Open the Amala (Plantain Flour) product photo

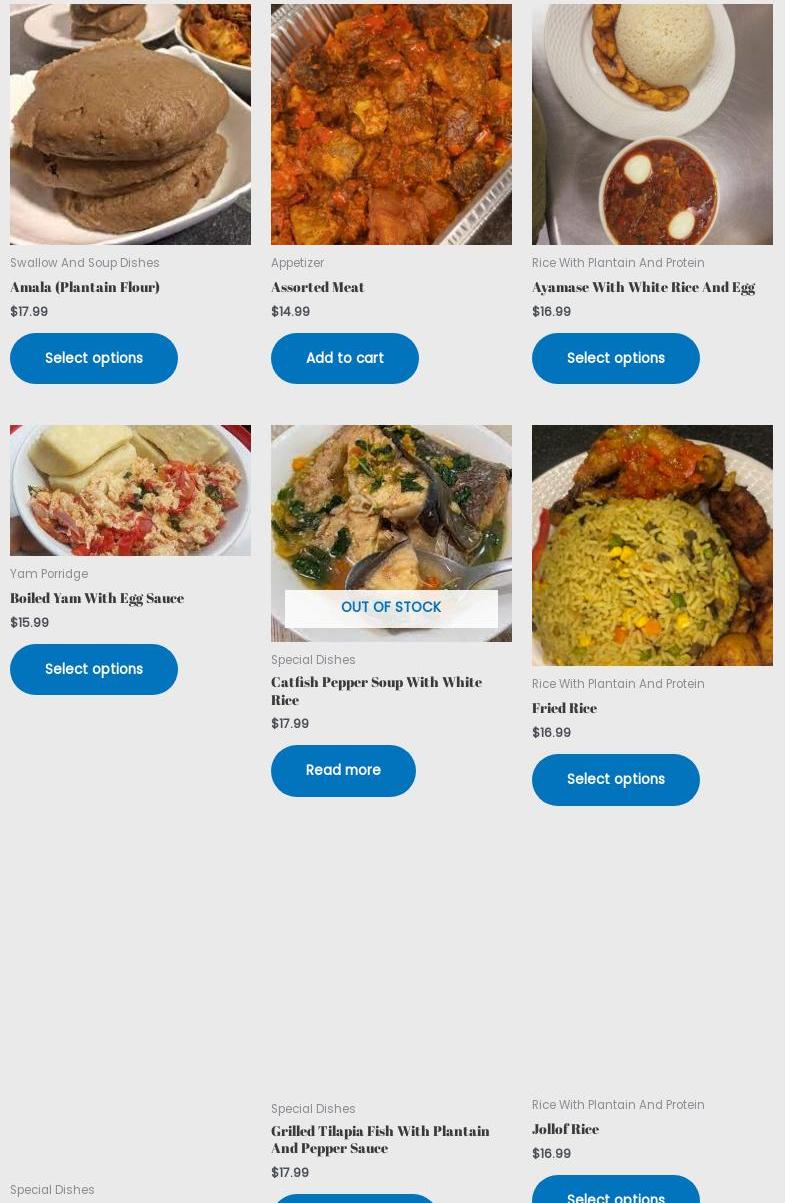point(130,125)
